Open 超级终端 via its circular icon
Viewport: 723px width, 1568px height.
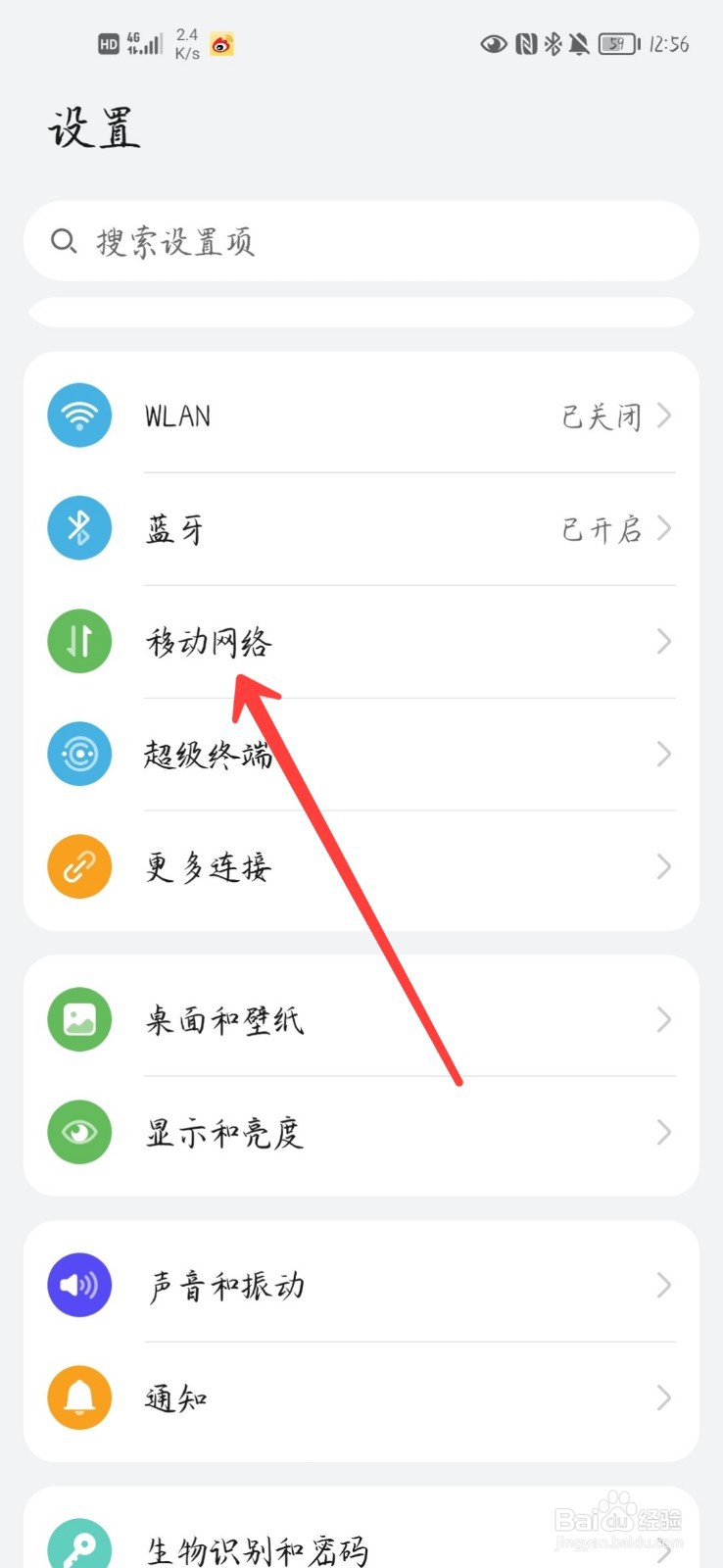[79, 755]
